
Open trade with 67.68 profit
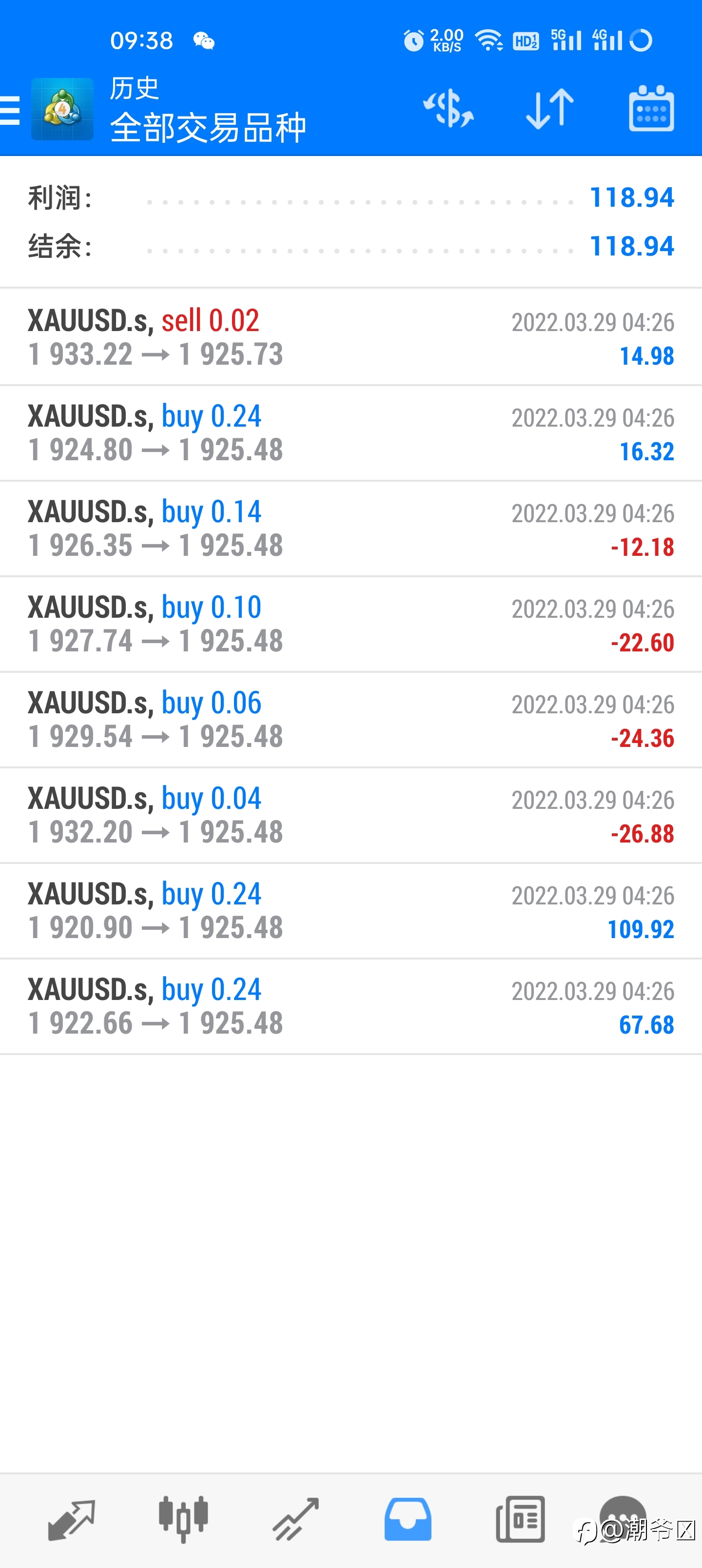[351, 1005]
